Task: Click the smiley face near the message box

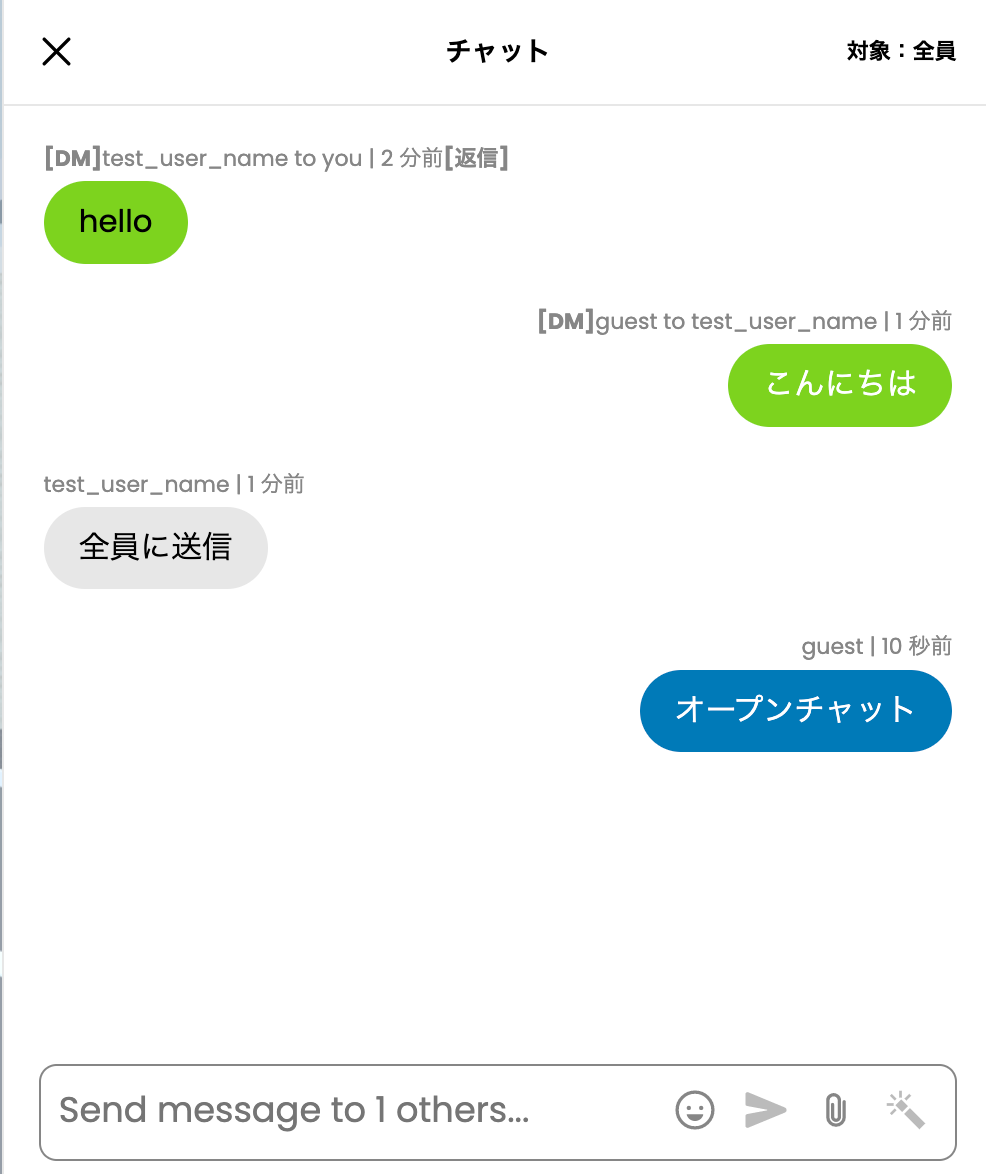Action: pyautogui.click(x=694, y=1110)
